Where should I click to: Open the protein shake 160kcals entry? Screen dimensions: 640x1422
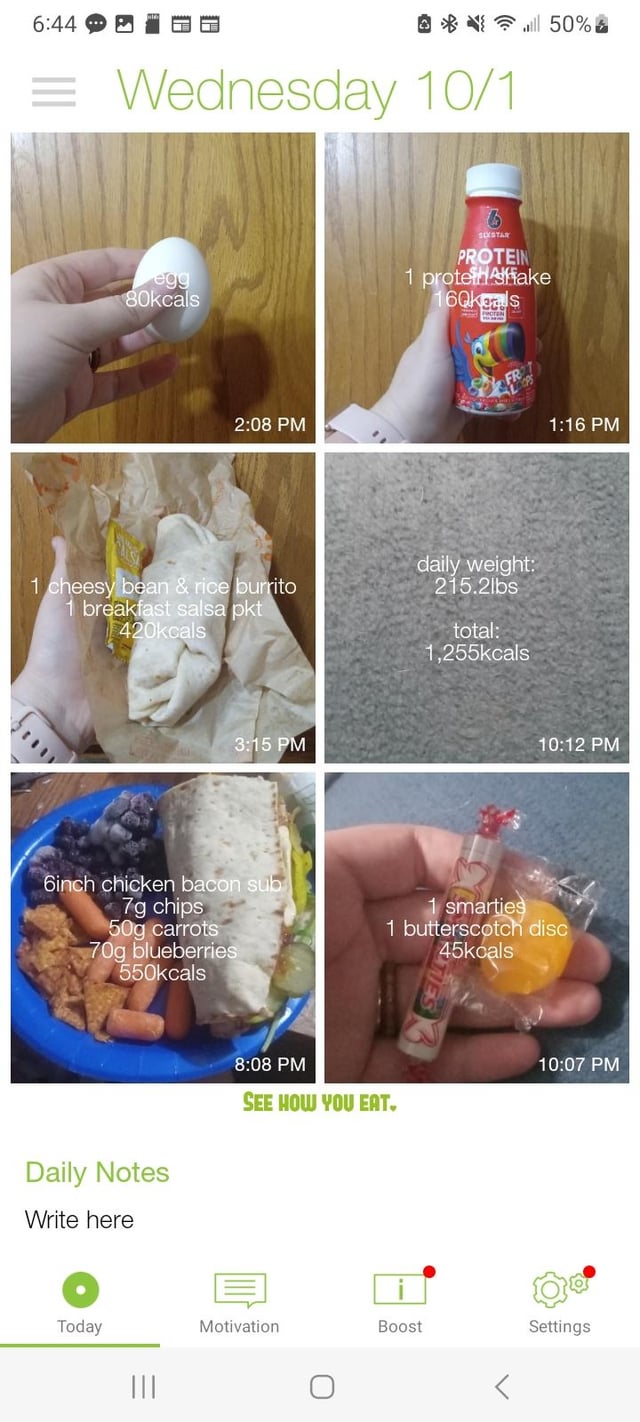pos(477,288)
